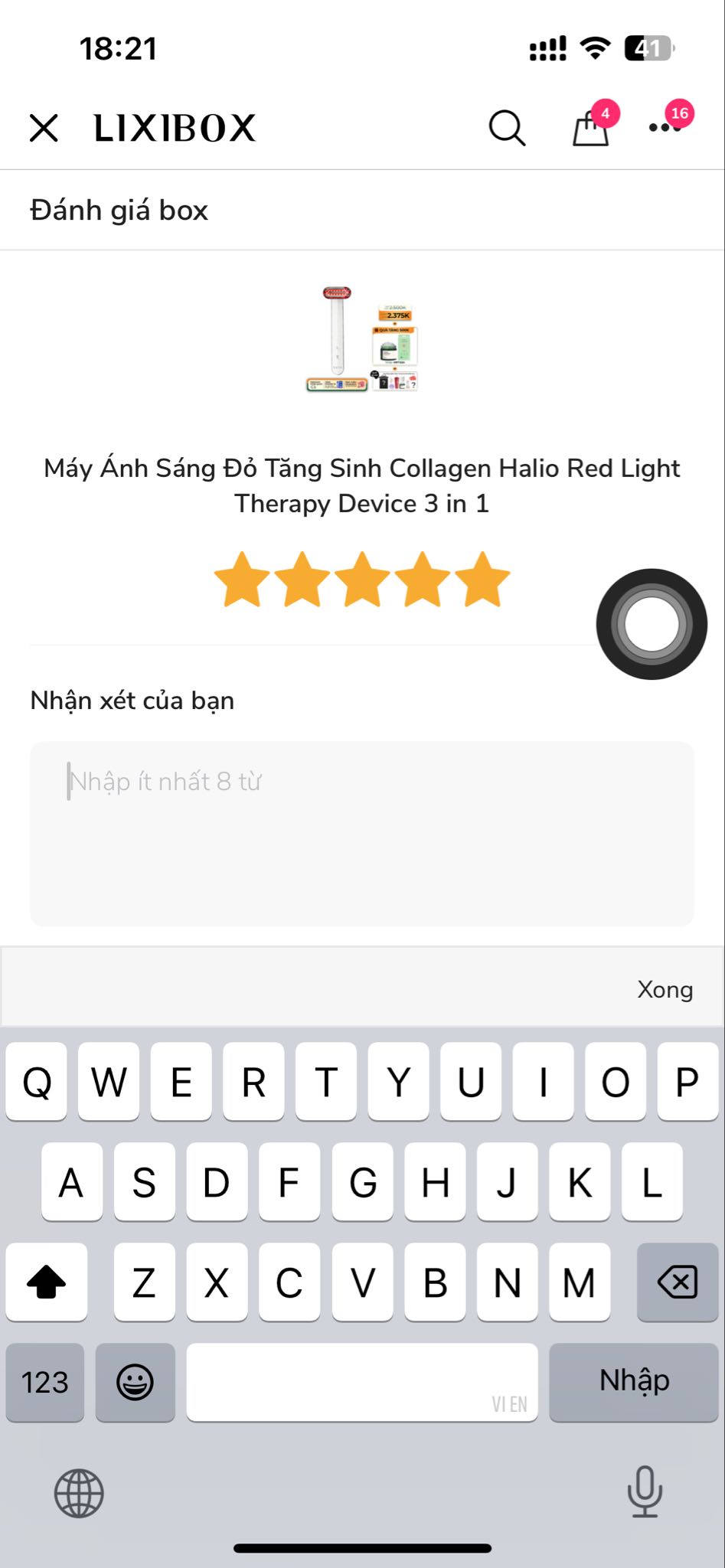725x1568 pixels.
Task: Focus the review comment text box
Action: point(362,833)
